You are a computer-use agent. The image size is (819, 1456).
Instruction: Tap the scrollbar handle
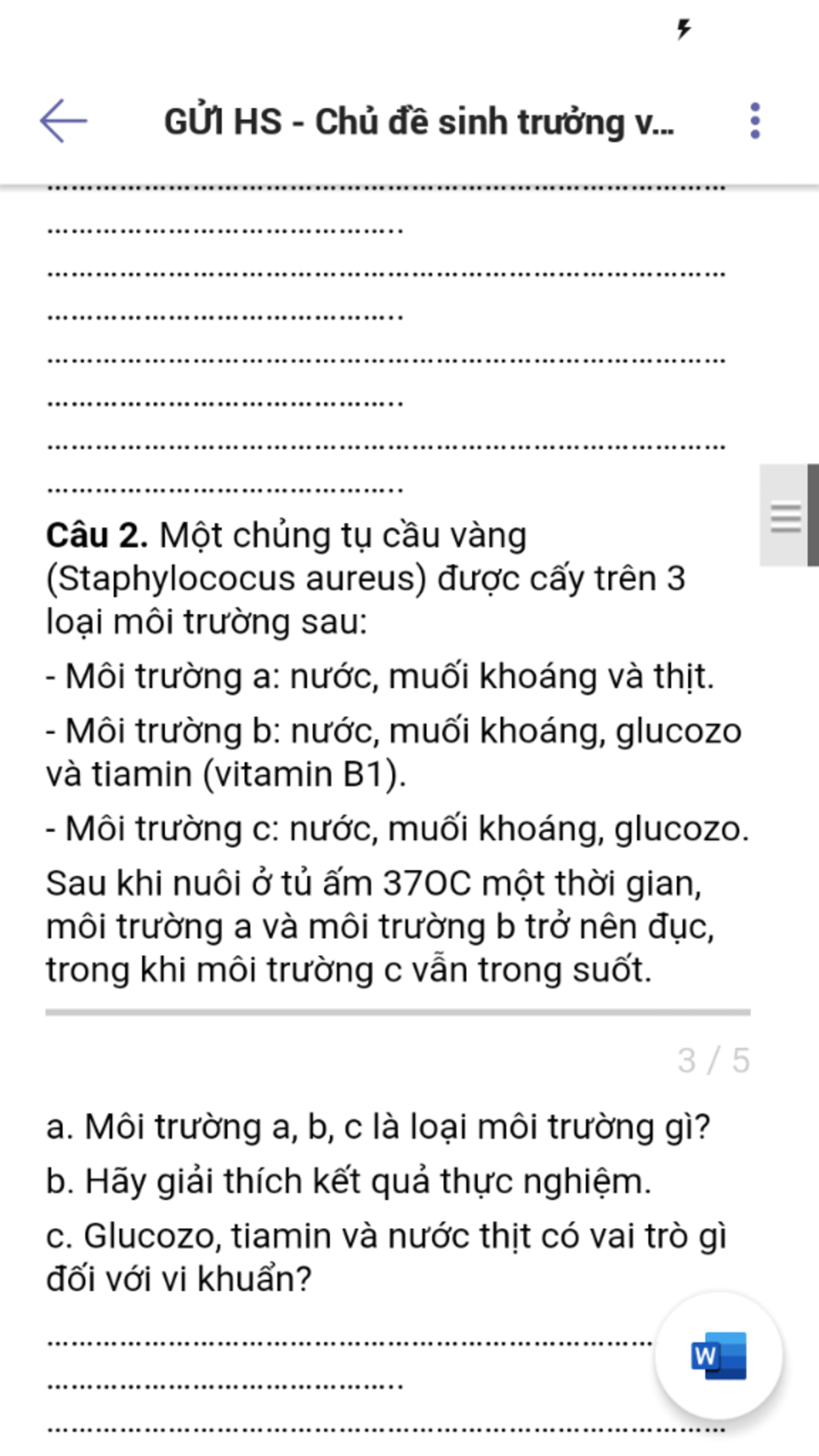pyautogui.click(x=786, y=516)
